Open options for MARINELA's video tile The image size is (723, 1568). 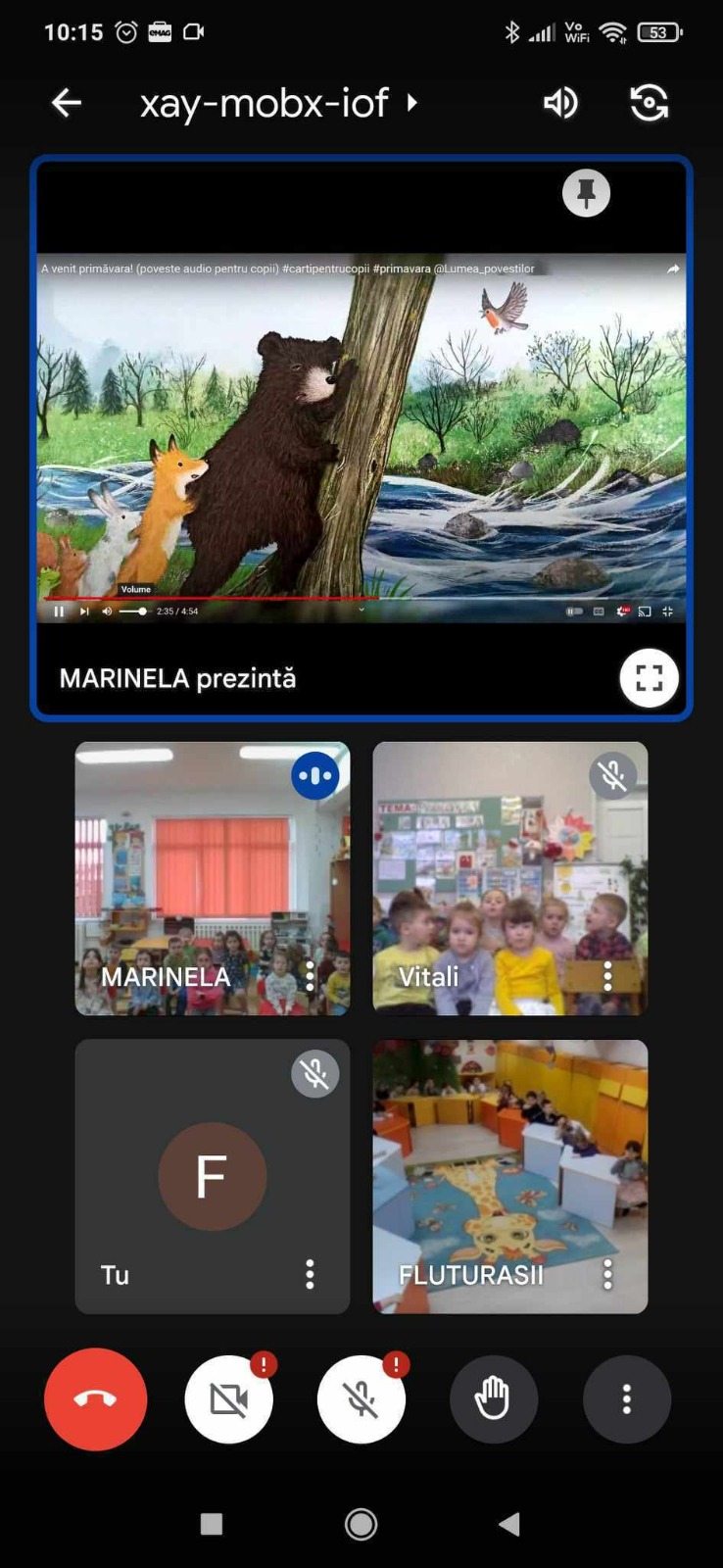point(310,975)
